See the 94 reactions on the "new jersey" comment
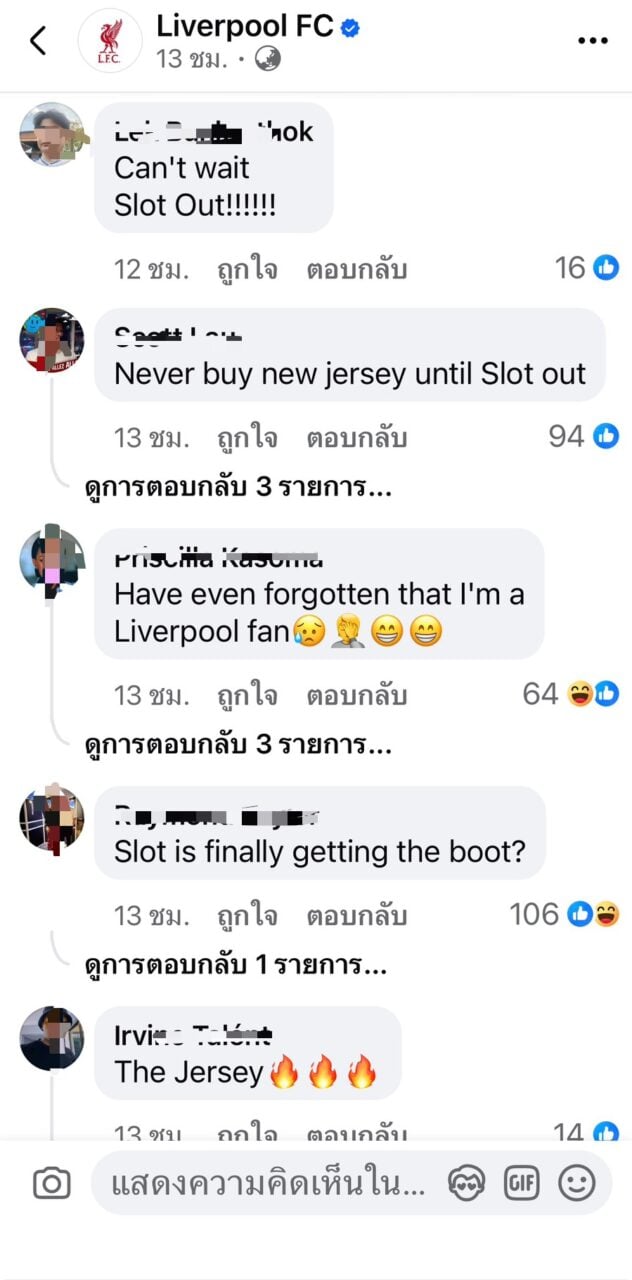The image size is (632, 1280). (584, 436)
